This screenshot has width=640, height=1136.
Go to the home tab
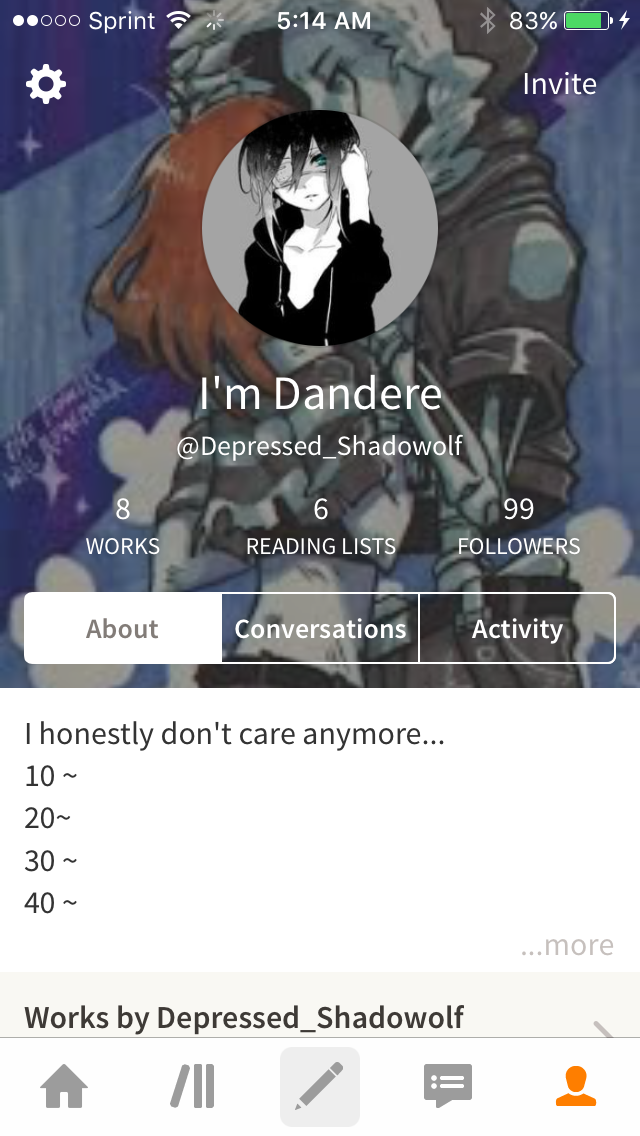click(x=64, y=1086)
